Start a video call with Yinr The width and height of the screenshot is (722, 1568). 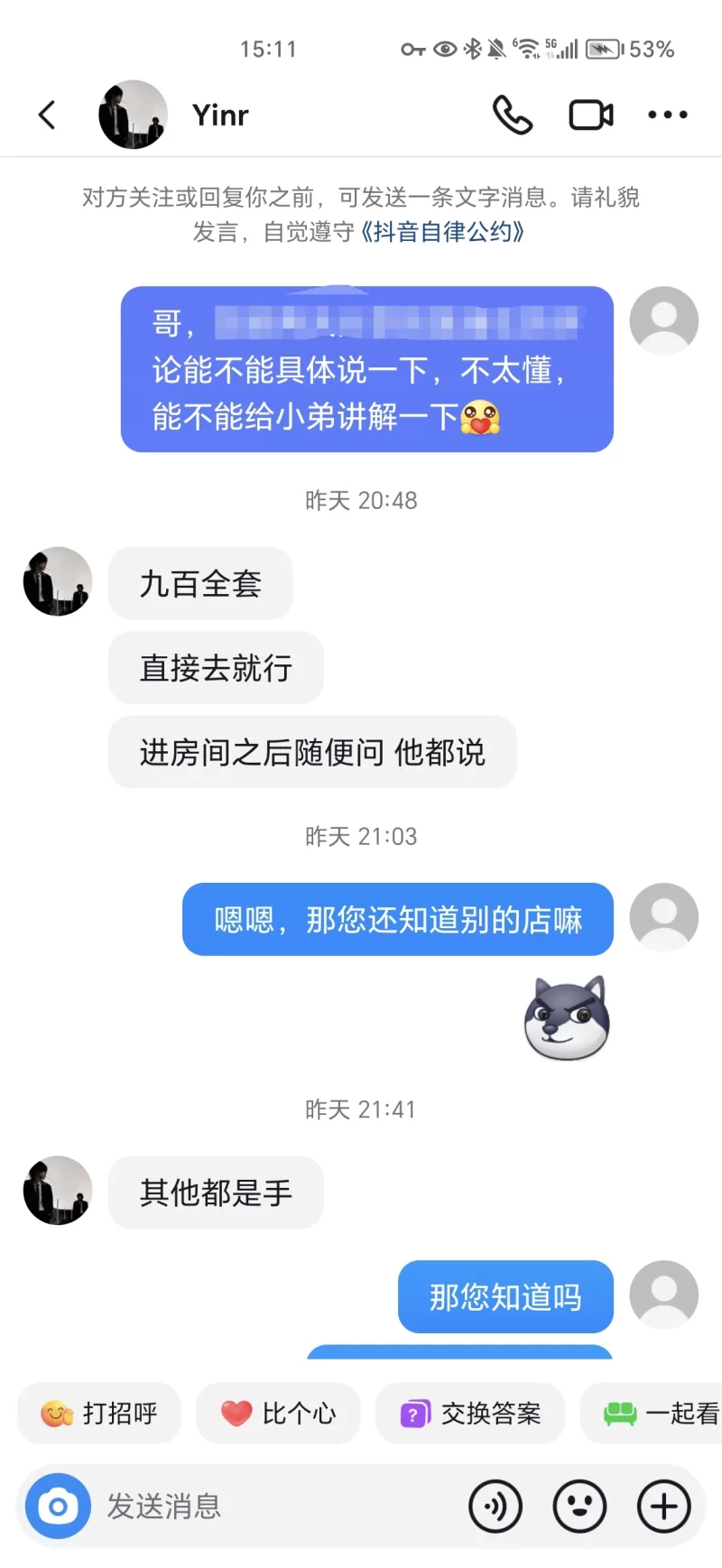click(591, 115)
